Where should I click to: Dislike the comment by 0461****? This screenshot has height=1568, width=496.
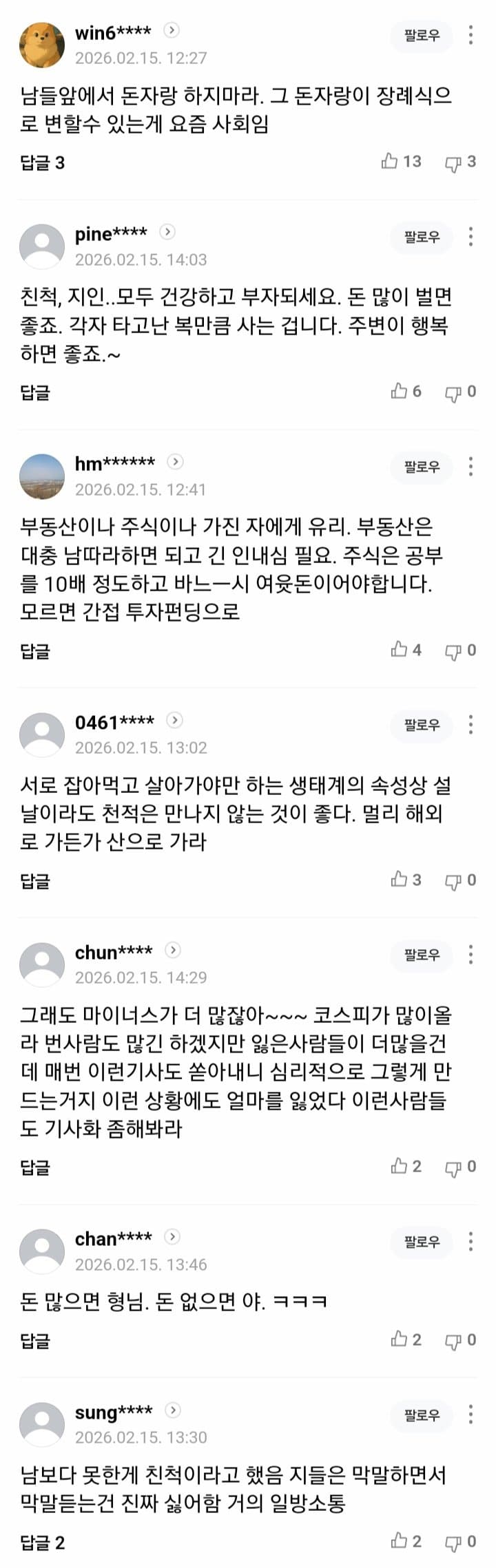pyautogui.click(x=461, y=880)
